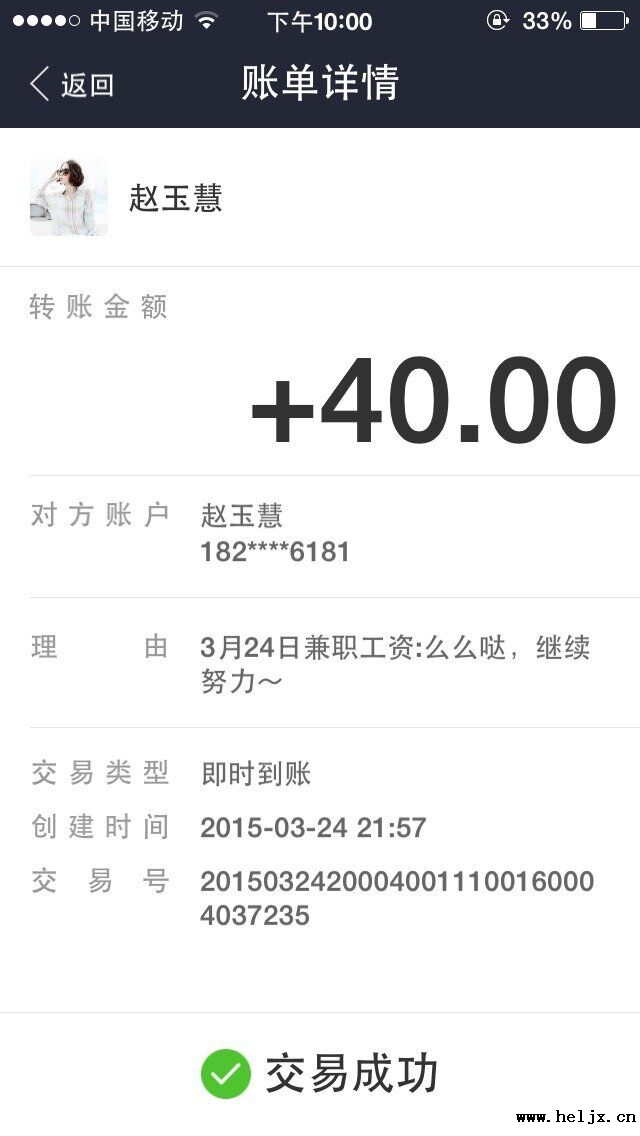640x1136 pixels.
Task: Go back using the 返回 button
Action: [x=72, y=84]
